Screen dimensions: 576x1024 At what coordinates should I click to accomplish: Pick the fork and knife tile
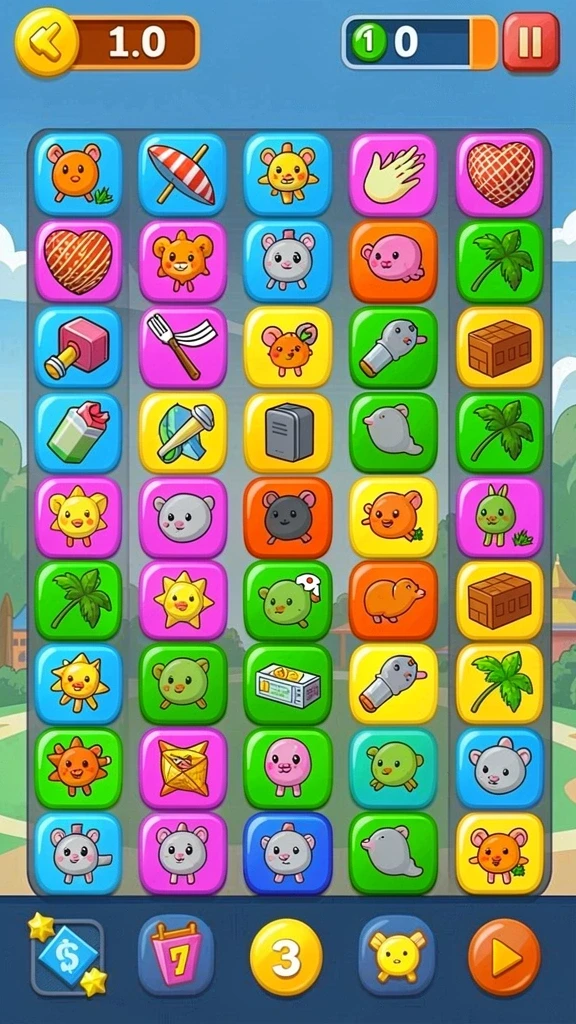[x=182, y=347]
